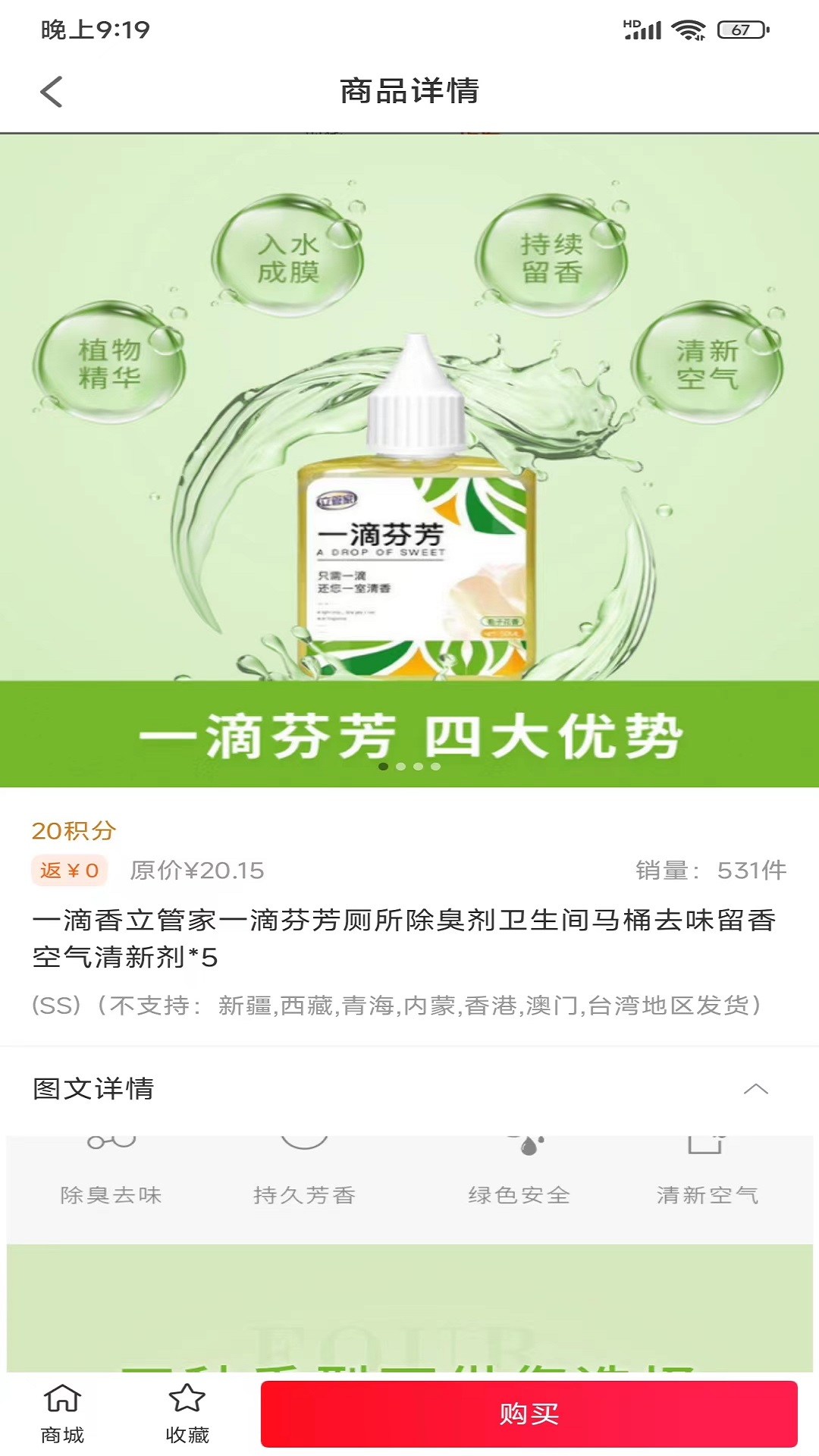Open the product banner image

[x=409, y=460]
